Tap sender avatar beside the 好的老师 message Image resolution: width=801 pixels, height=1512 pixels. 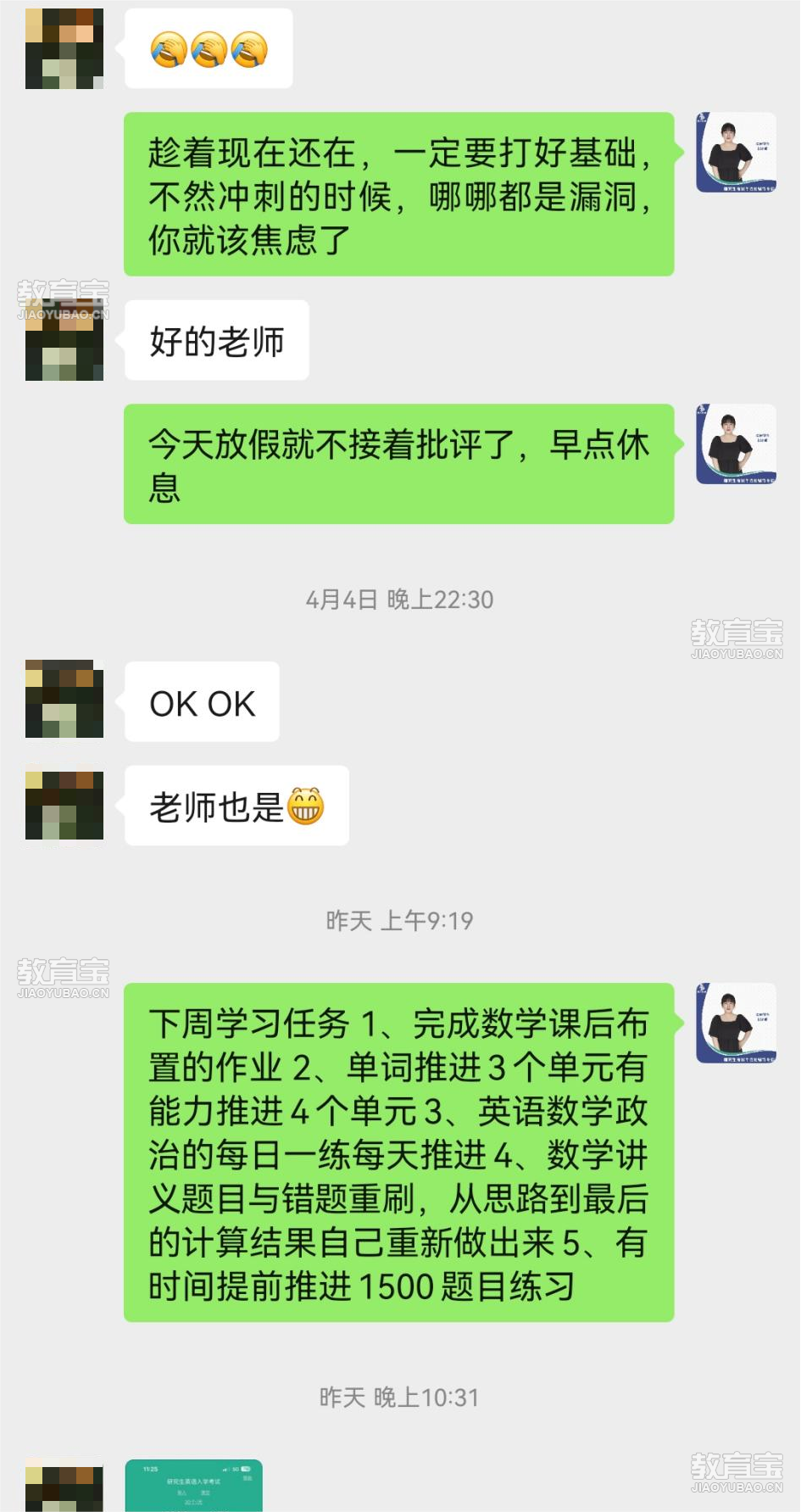[x=64, y=341]
